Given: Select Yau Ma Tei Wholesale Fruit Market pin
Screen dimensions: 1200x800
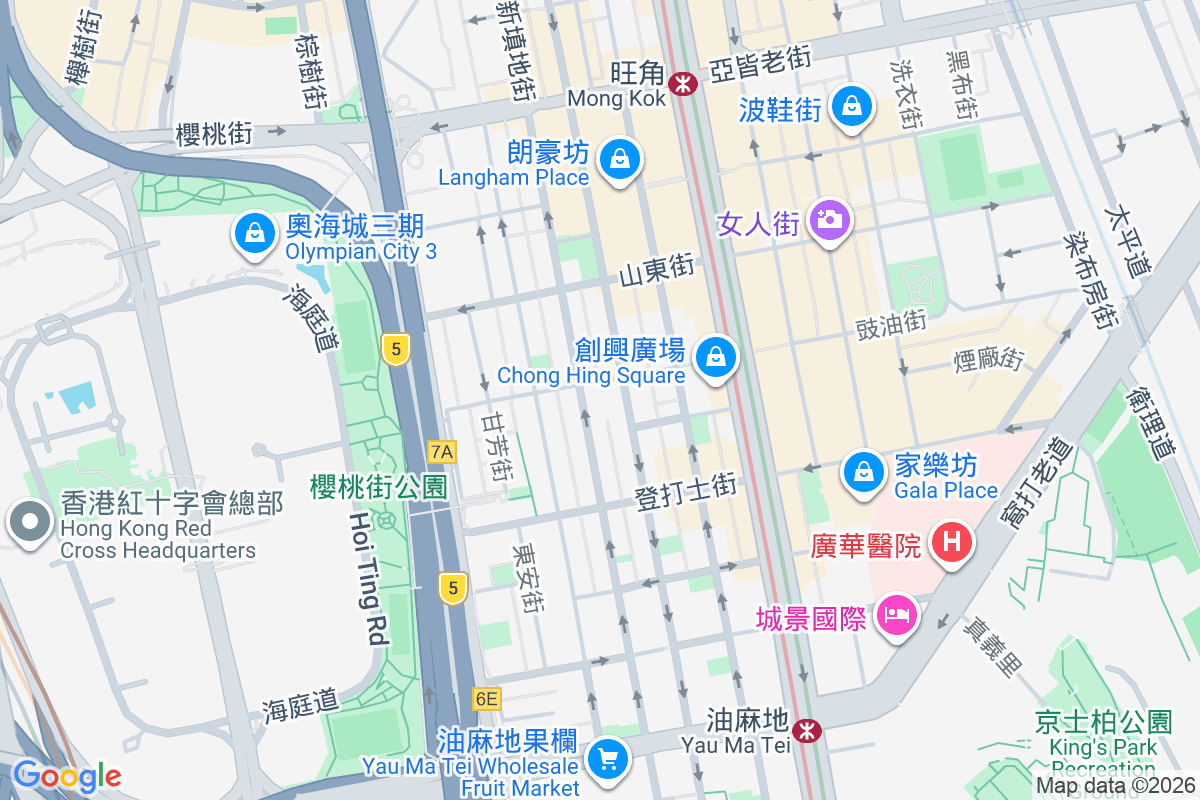Looking at the screenshot, I should pos(607,758).
